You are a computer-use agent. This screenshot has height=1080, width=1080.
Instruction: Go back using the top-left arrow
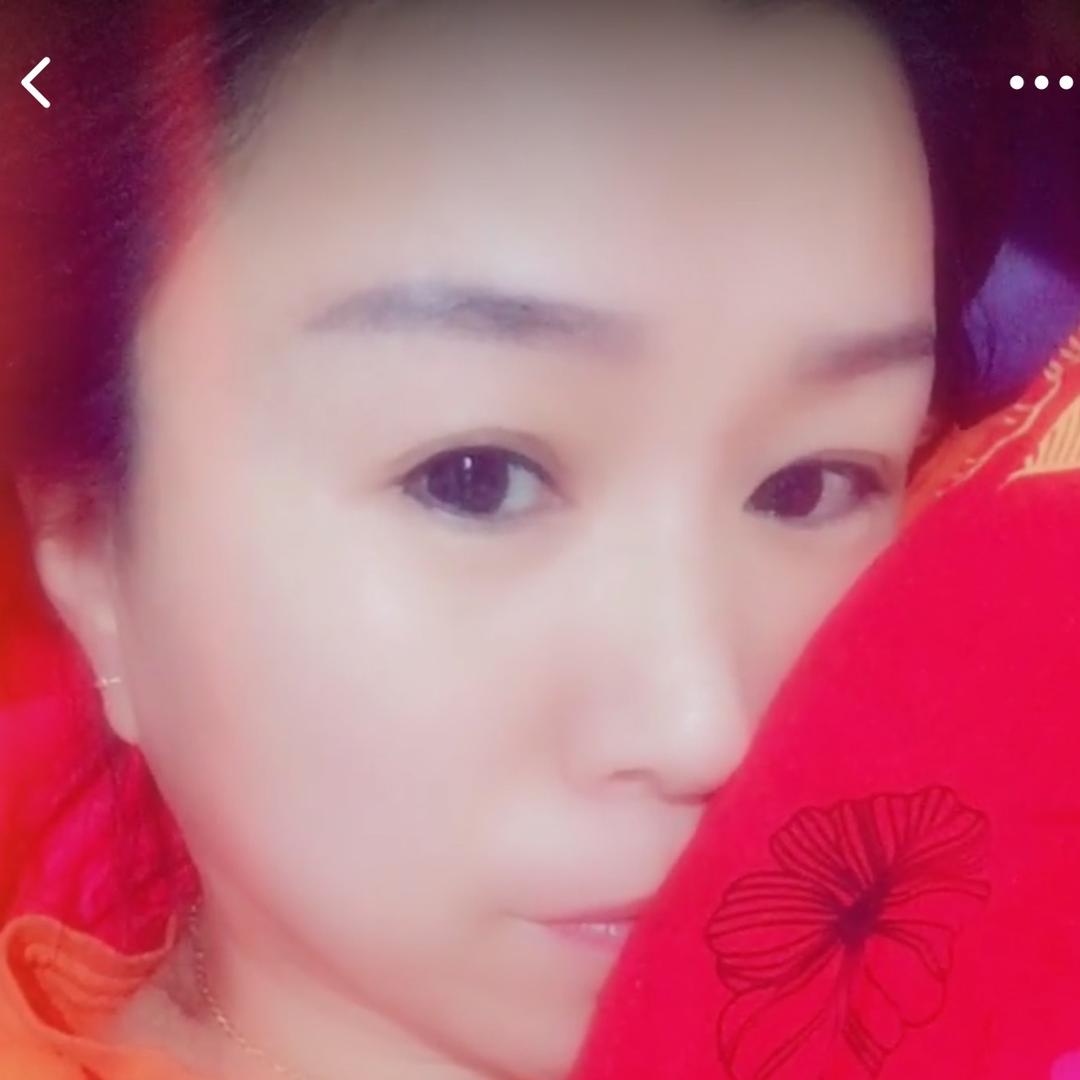click(x=36, y=82)
